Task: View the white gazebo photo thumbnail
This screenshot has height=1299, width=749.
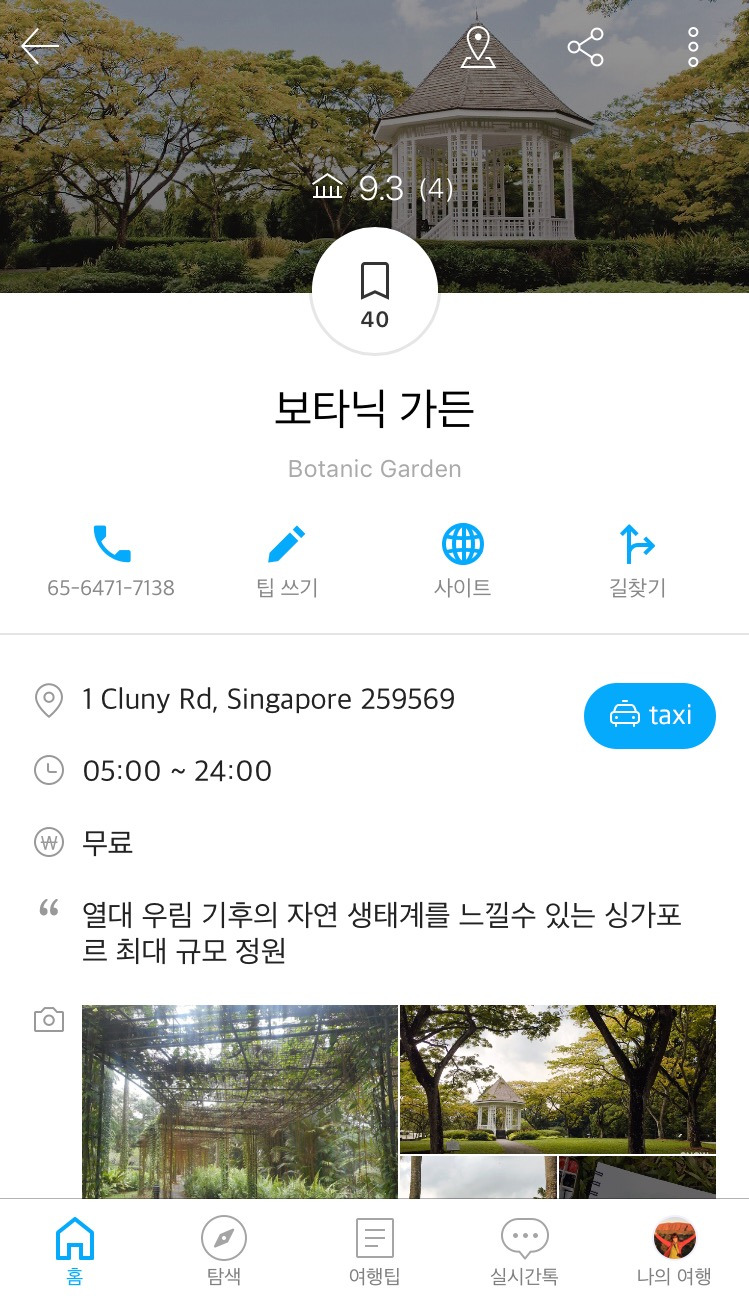Action: pos(558,1079)
